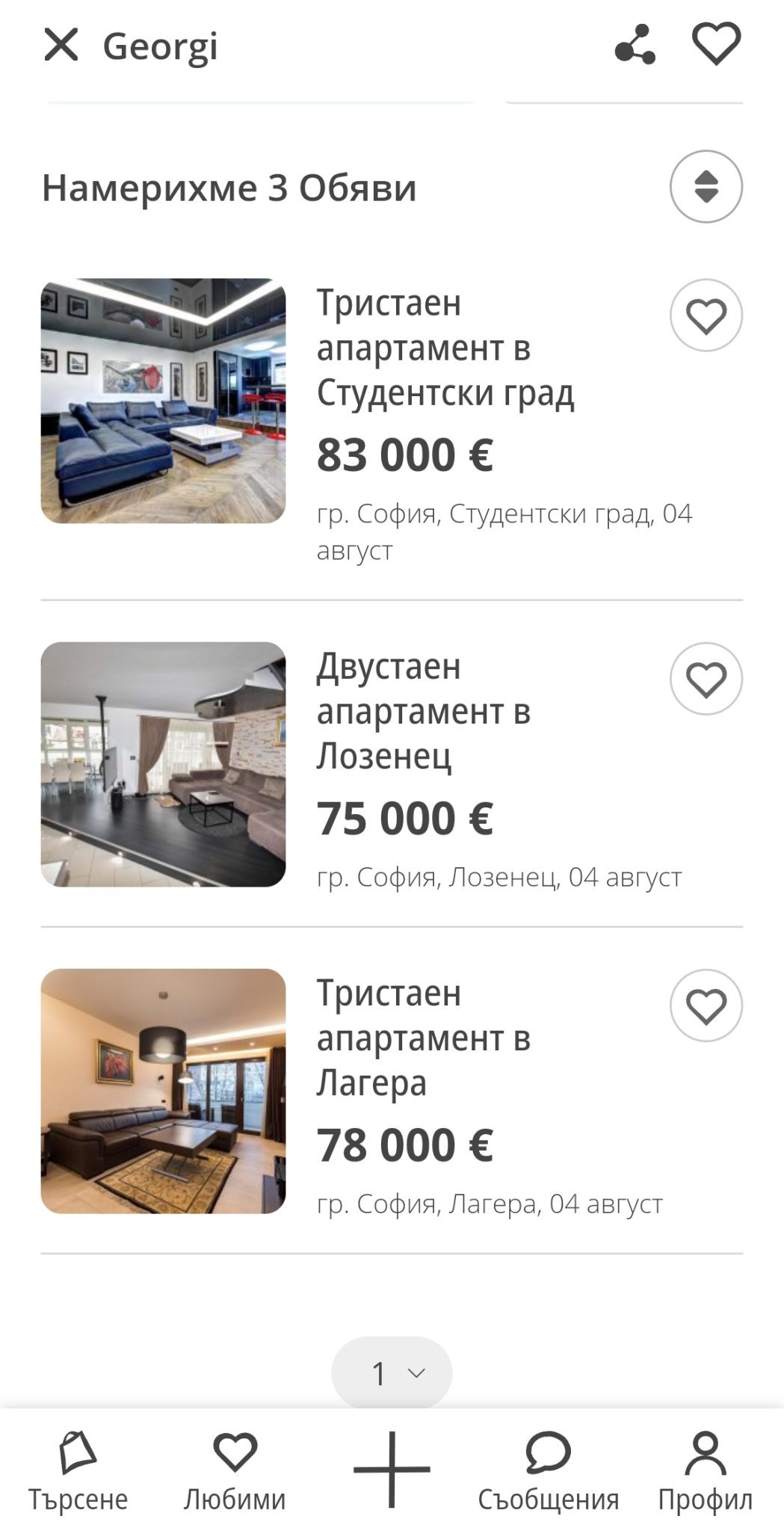Viewport: 784px width, 1531px height.
Task: Favorite the Лагера apartment
Action: pyautogui.click(x=706, y=1005)
